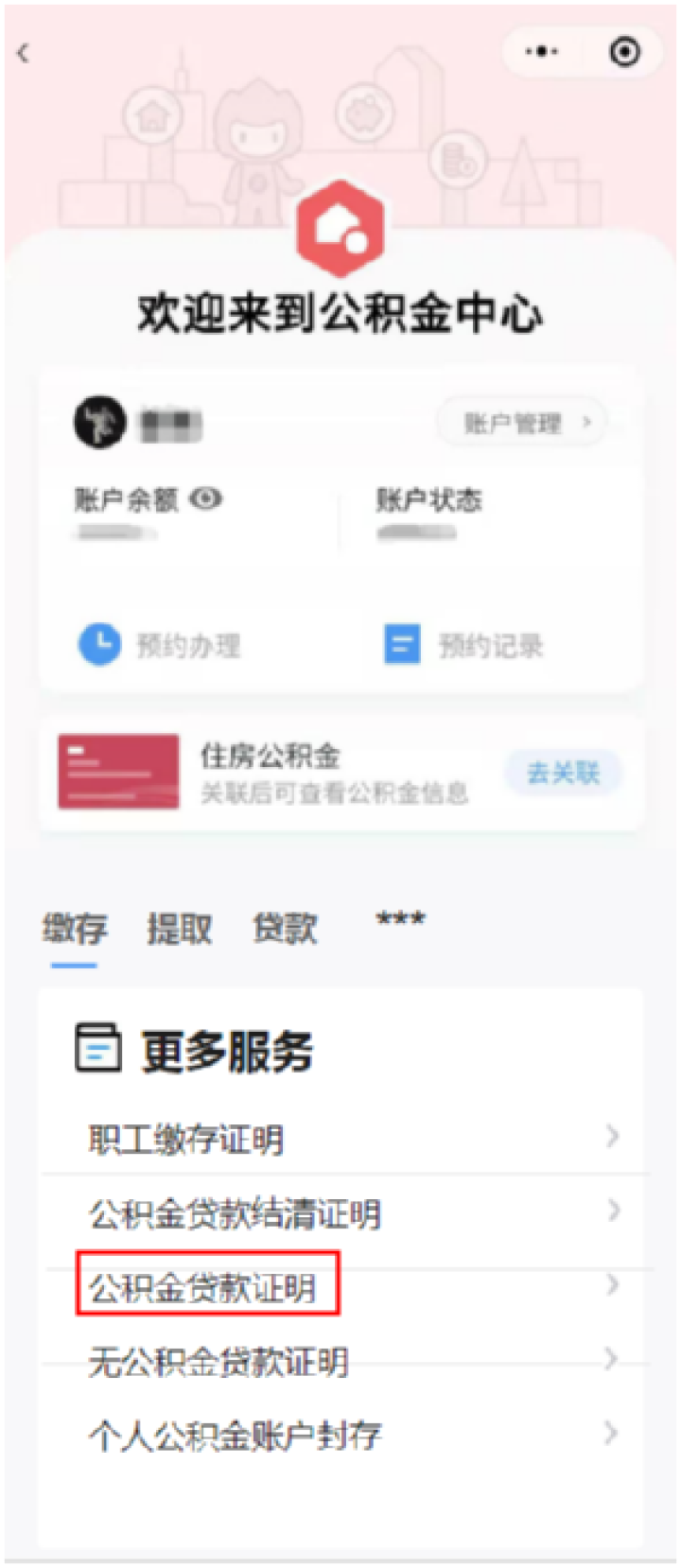Toggle balance visibility eye icon
This screenshot has height=1568, width=681.
(x=205, y=497)
